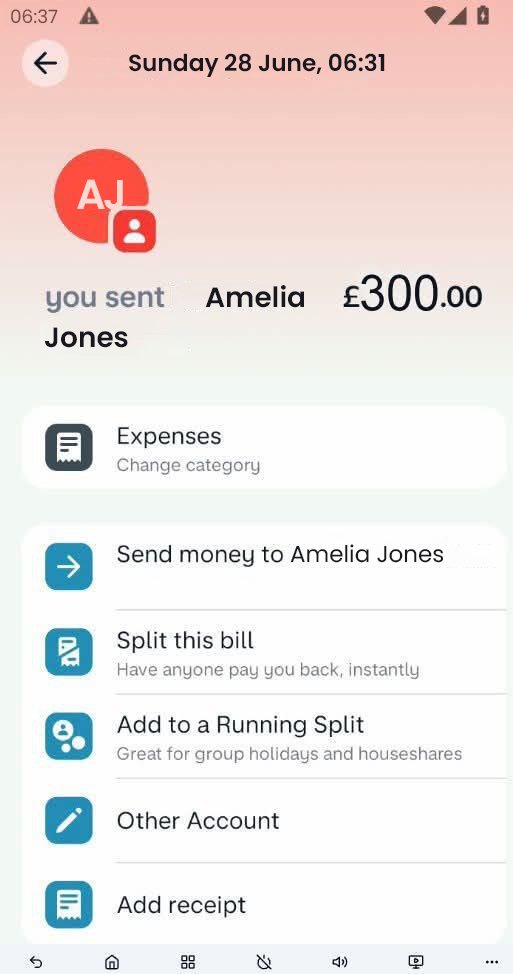The height and width of the screenshot is (974, 513).
Task: Go back using the top arrow
Action: pos(45,63)
